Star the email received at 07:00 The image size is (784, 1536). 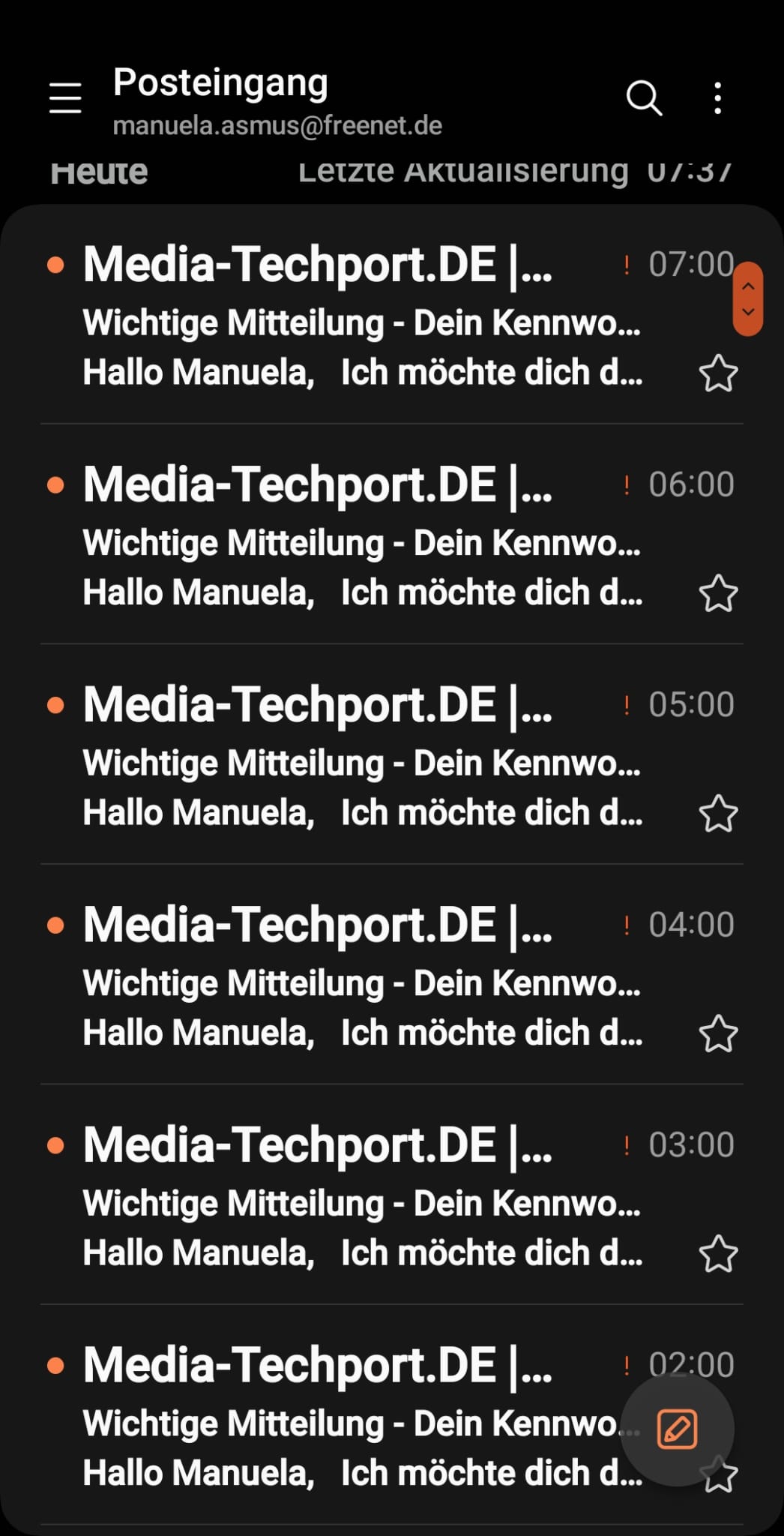point(718,373)
